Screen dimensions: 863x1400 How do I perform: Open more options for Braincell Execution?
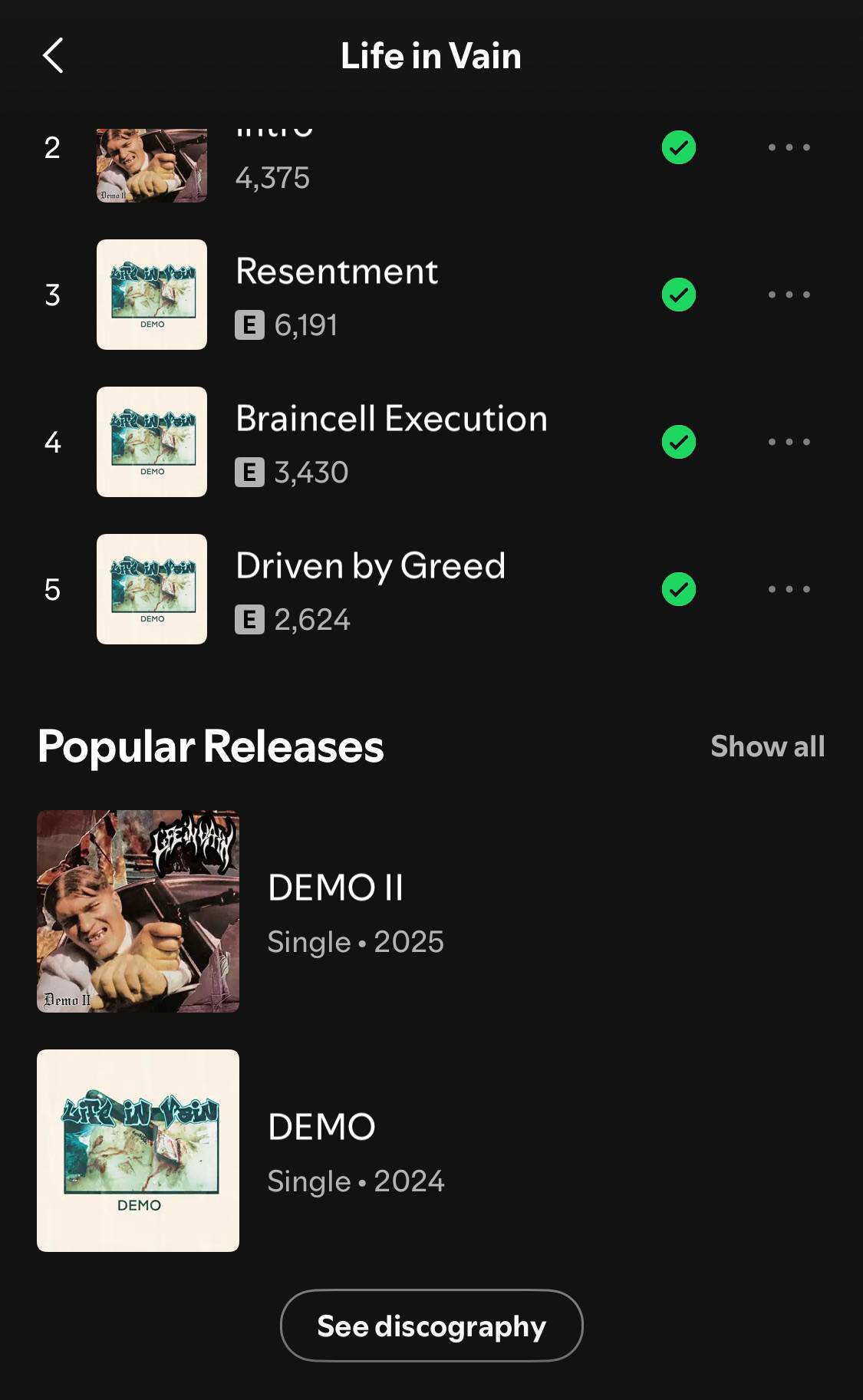point(789,442)
